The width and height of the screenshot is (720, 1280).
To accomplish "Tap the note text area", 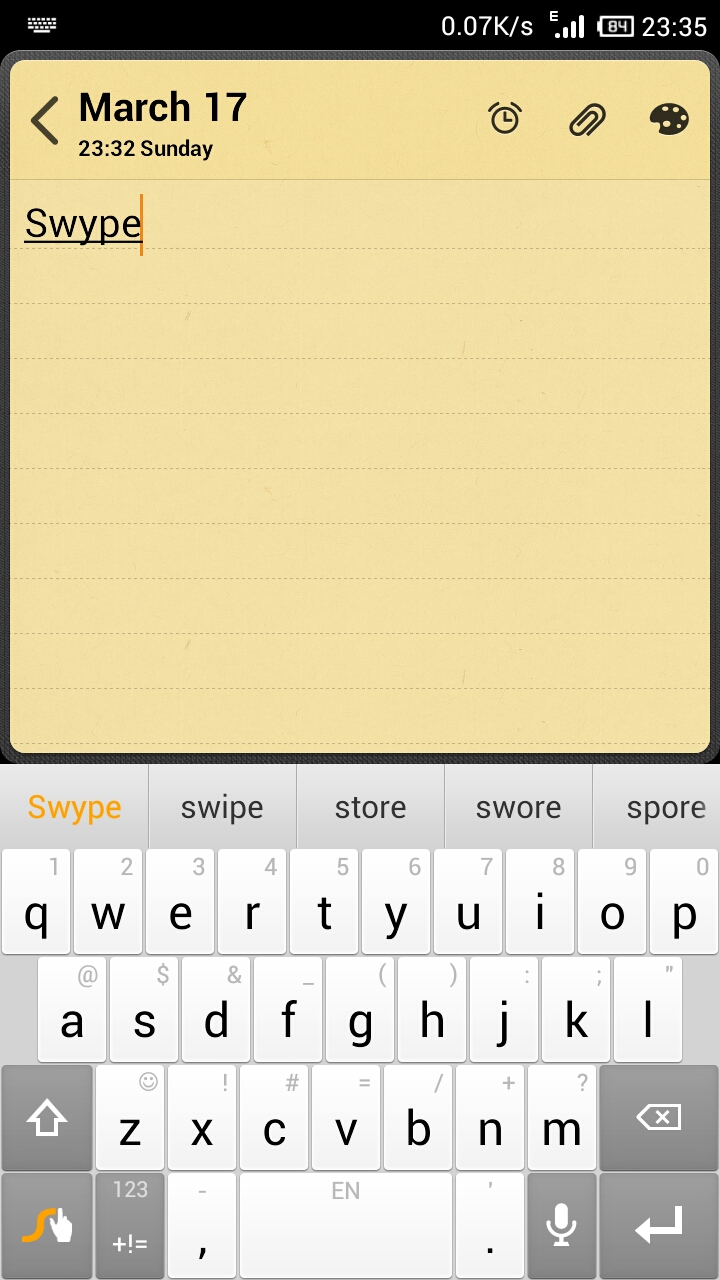I will click(x=360, y=465).
